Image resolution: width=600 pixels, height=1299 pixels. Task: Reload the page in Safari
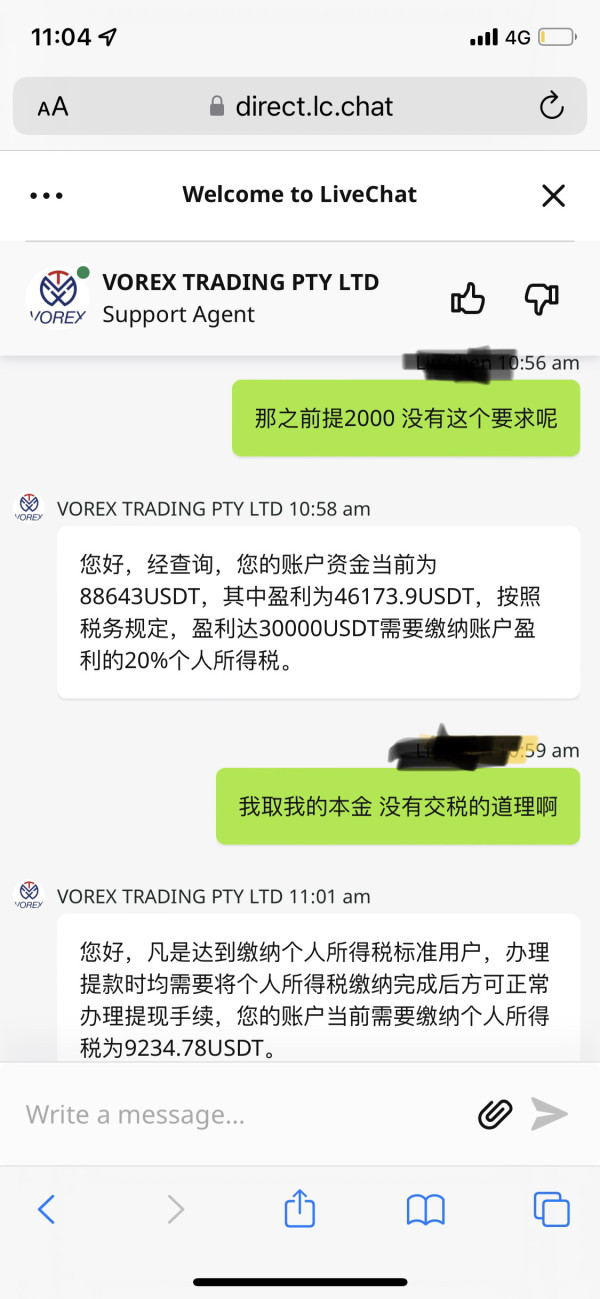pos(551,106)
